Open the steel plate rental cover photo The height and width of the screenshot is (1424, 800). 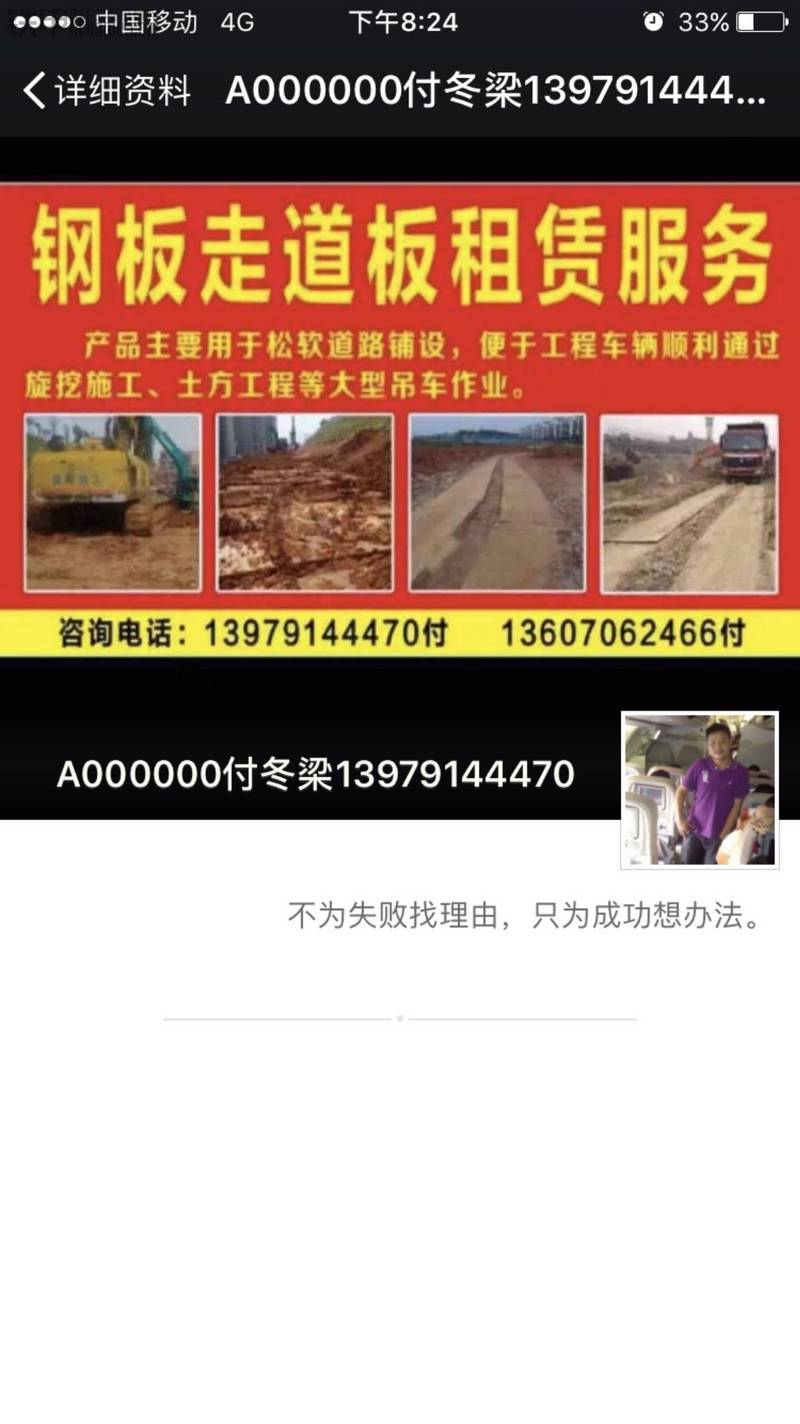[x=400, y=420]
